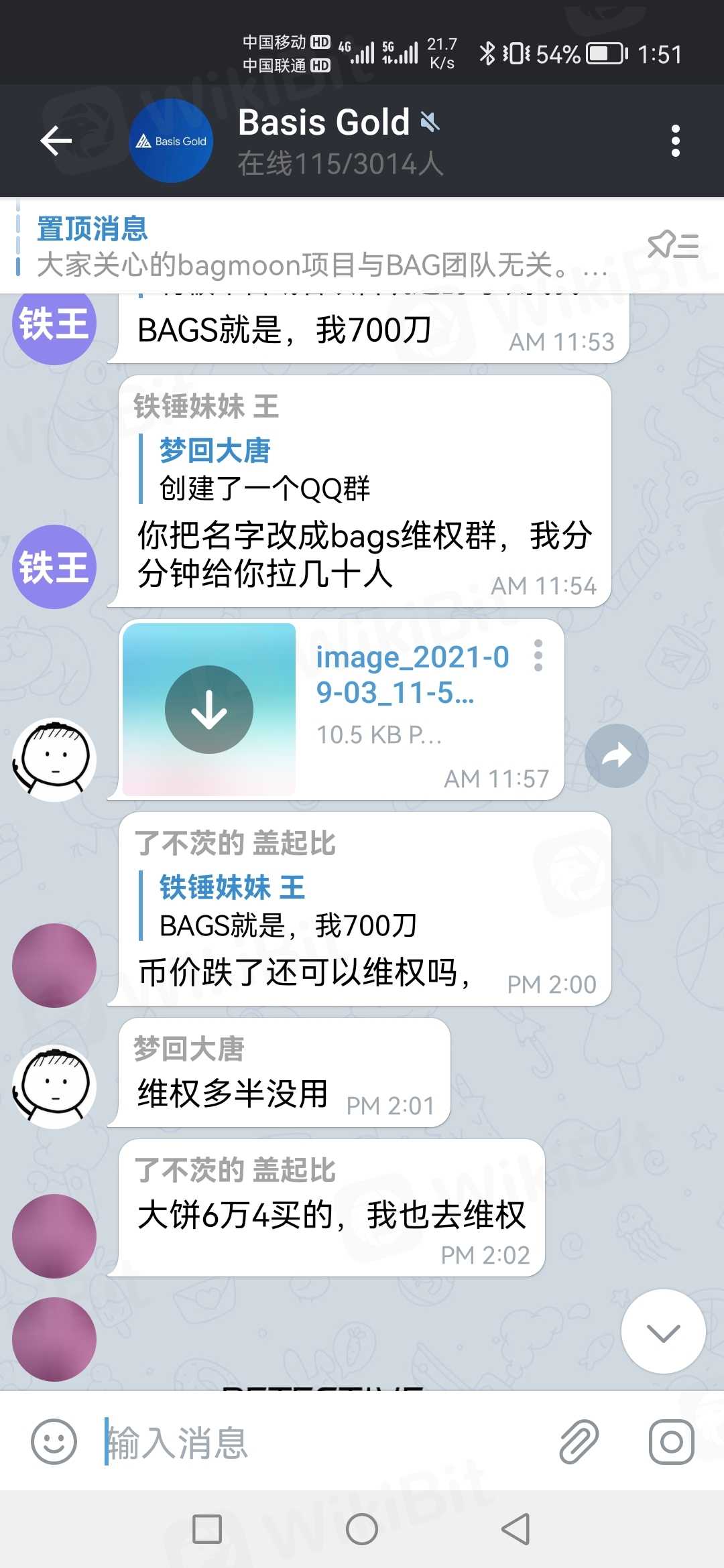Open the chat overflow menu
The height and width of the screenshot is (1568, 724).
[x=675, y=141]
